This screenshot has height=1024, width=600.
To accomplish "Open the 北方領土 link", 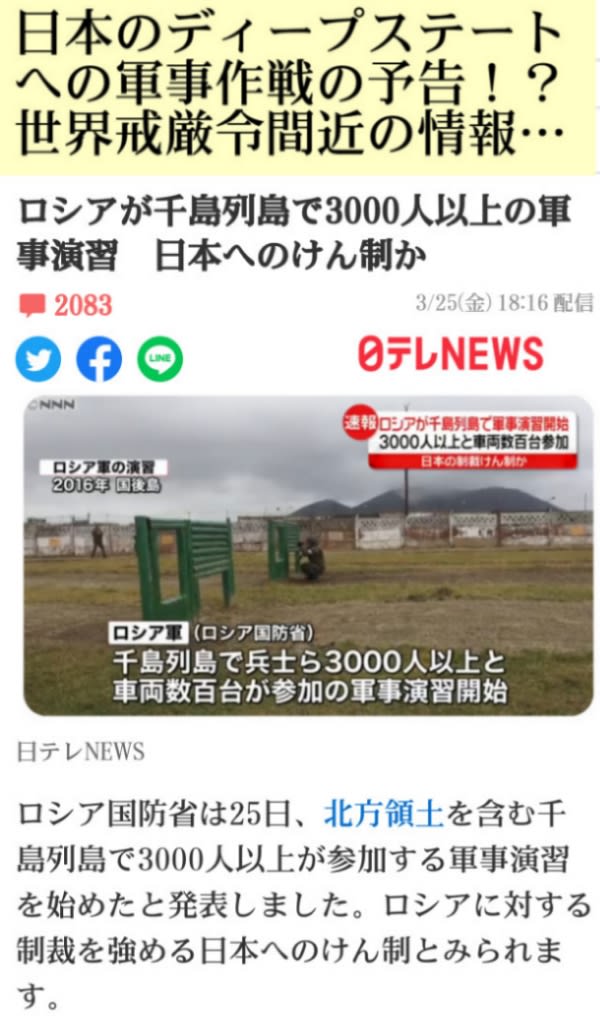I will [383, 813].
